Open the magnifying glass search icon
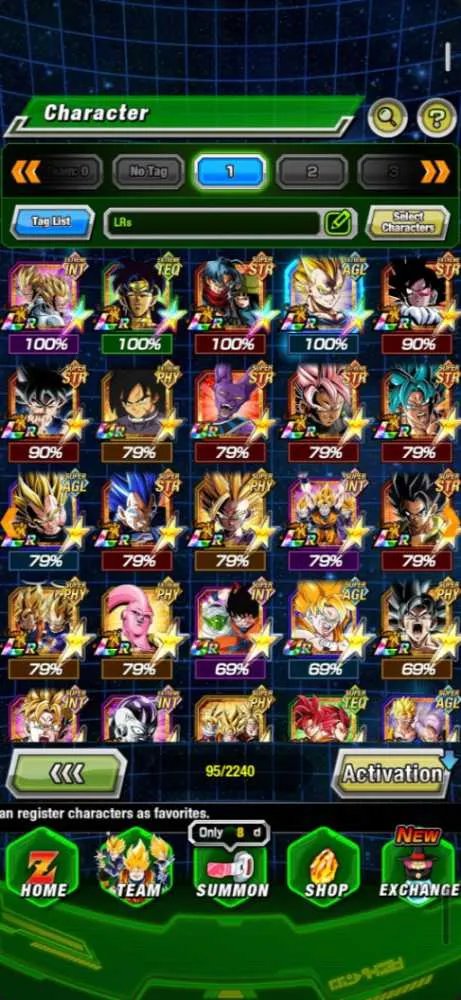The height and width of the screenshot is (1000, 461). click(387, 117)
